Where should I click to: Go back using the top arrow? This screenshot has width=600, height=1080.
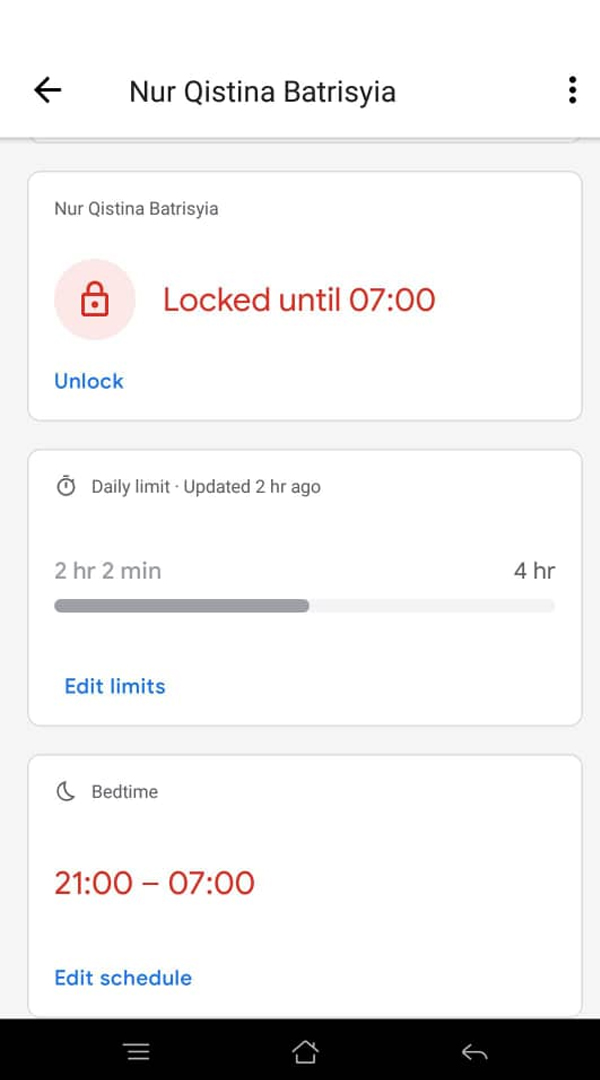pyautogui.click(x=48, y=91)
